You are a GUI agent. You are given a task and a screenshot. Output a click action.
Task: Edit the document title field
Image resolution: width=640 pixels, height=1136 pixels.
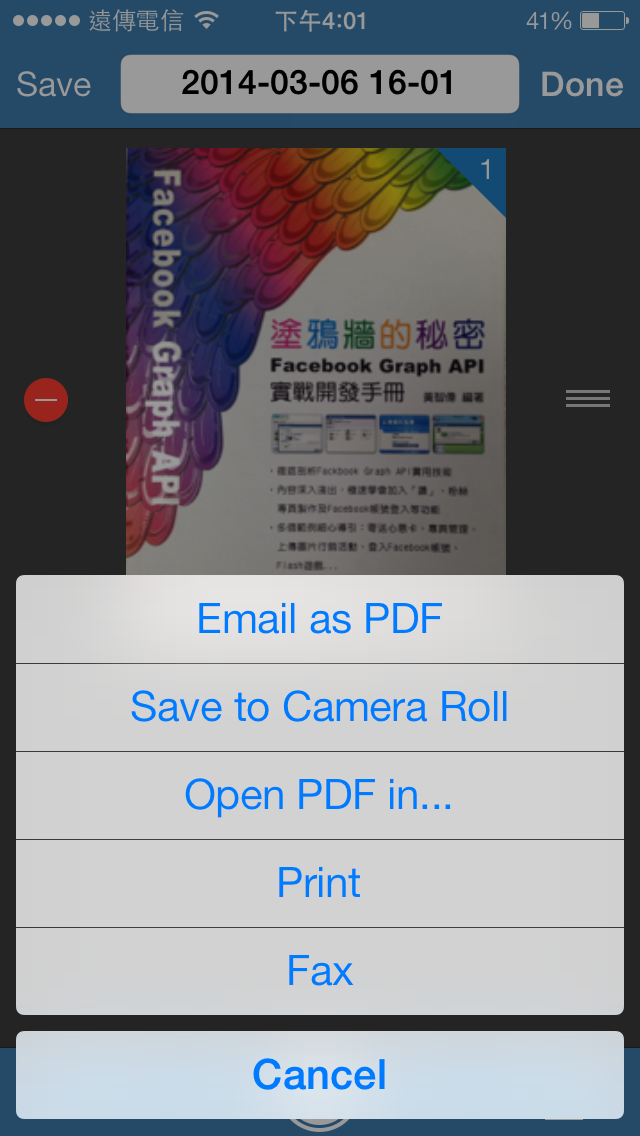320,84
